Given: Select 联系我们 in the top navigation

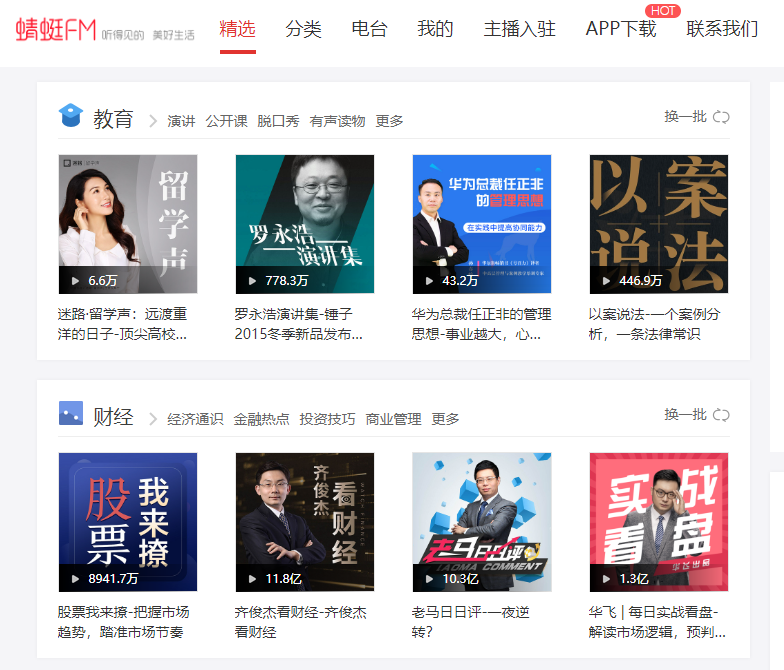Looking at the screenshot, I should (722, 29).
